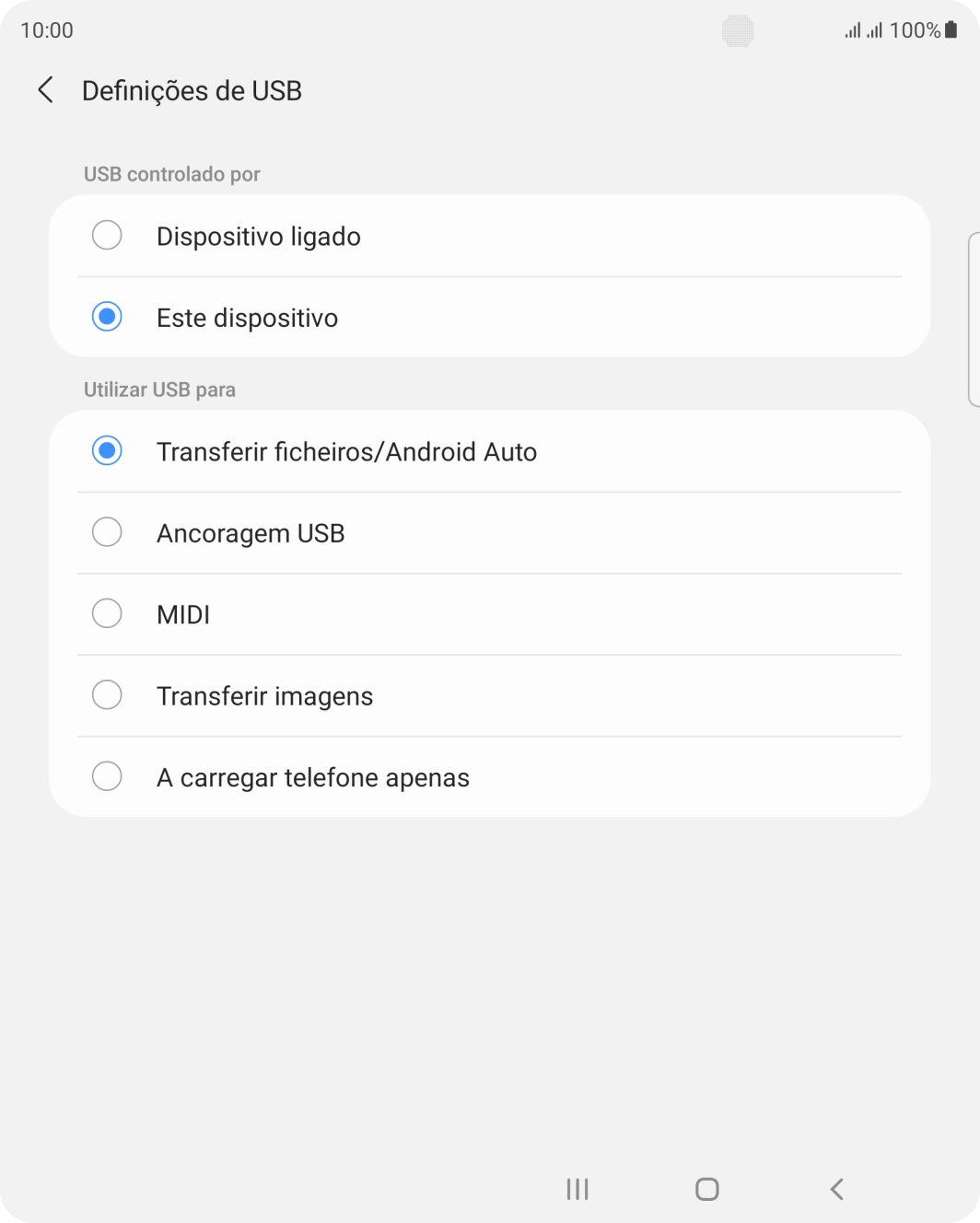Tap the back arrow next to Definições de USB
This screenshot has height=1223, width=980.
point(45,90)
